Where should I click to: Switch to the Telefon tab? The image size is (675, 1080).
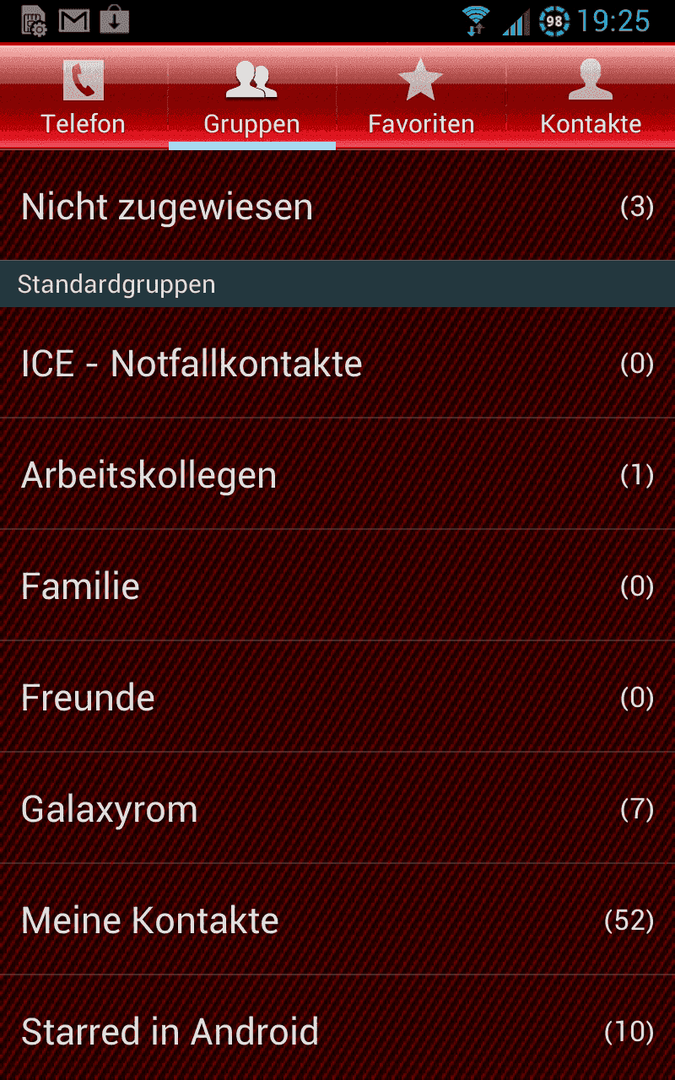click(83, 96)
